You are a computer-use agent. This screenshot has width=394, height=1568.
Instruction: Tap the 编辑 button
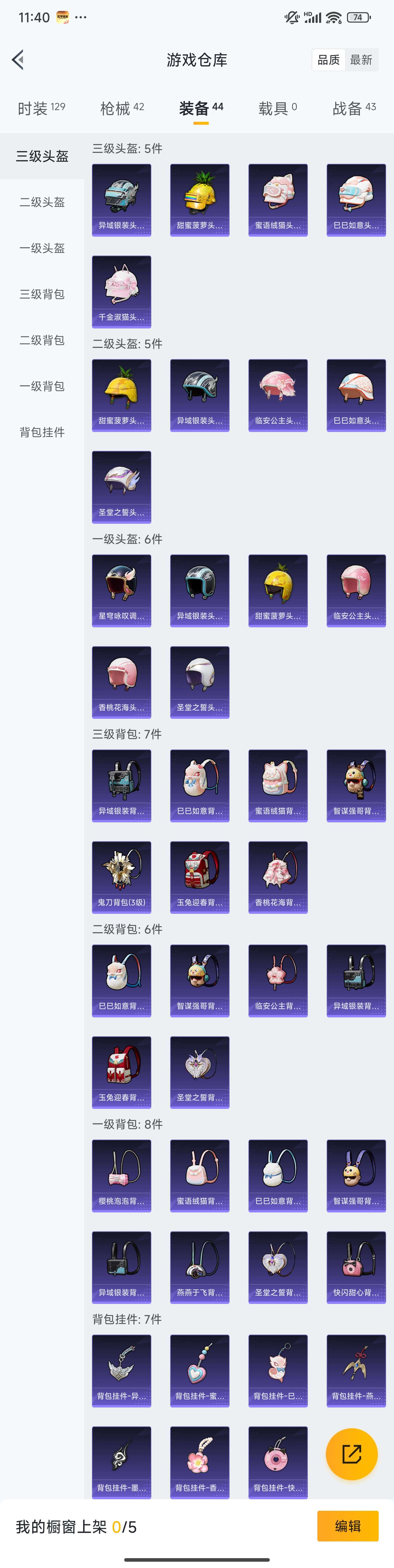pos(347,1526)
